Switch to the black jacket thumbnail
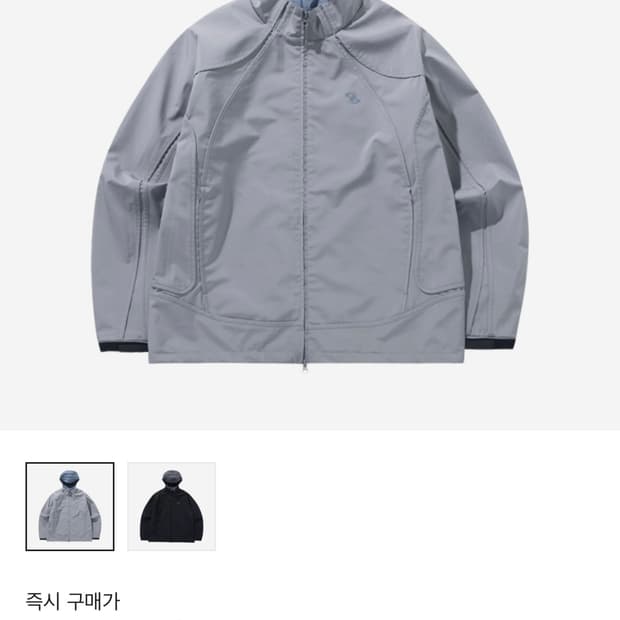This screenshot has height=620, width=620. (171, 506)
